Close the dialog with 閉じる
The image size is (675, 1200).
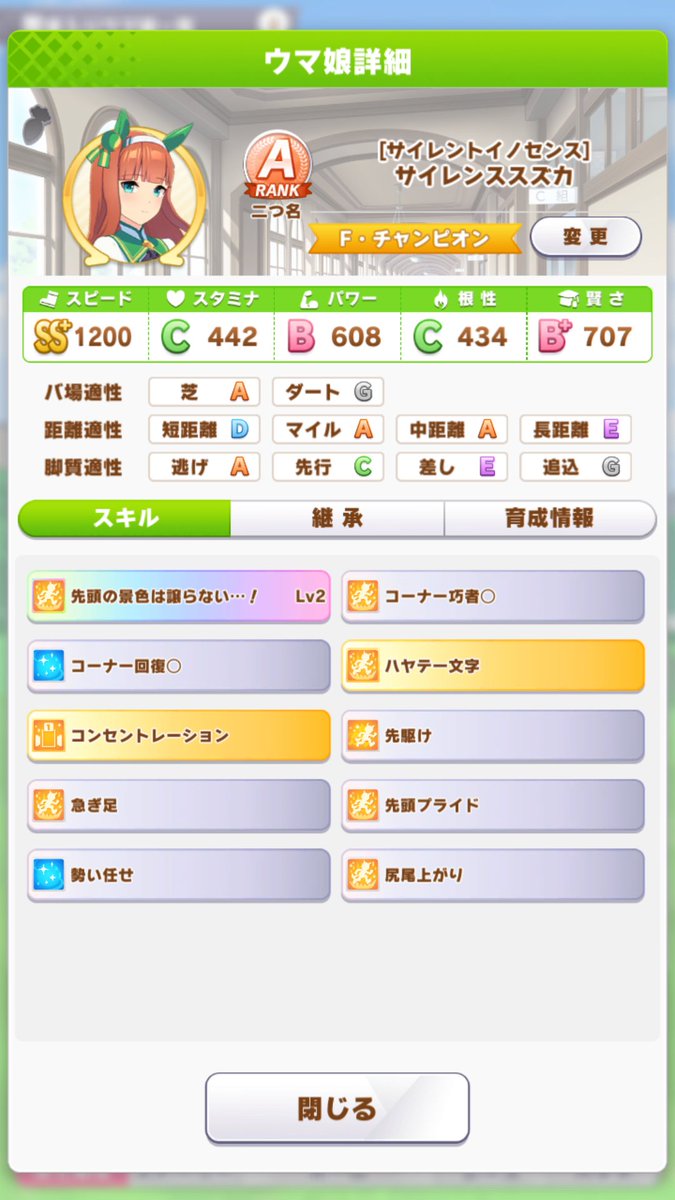[x=337, y=1108]
